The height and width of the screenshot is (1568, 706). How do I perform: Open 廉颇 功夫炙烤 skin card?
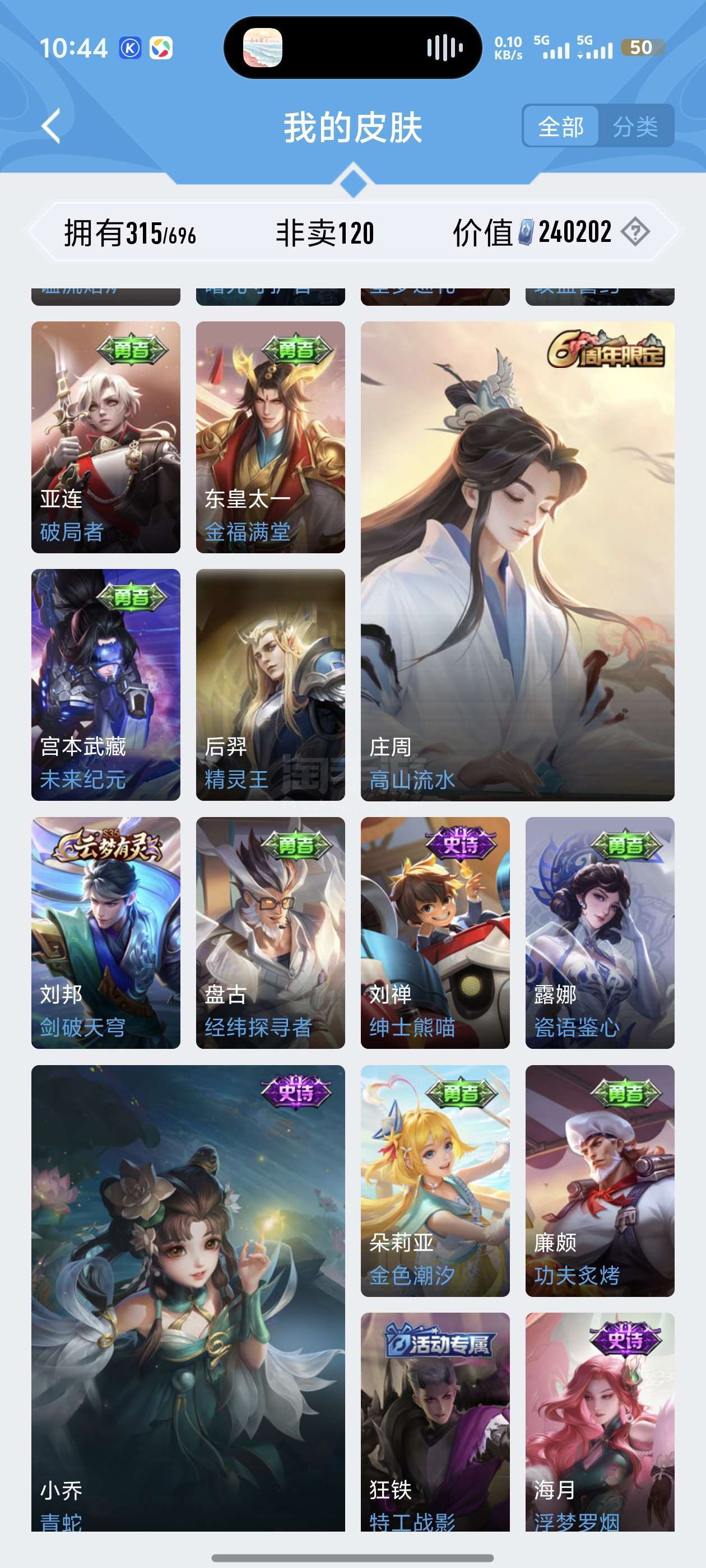coord(600,1181)
